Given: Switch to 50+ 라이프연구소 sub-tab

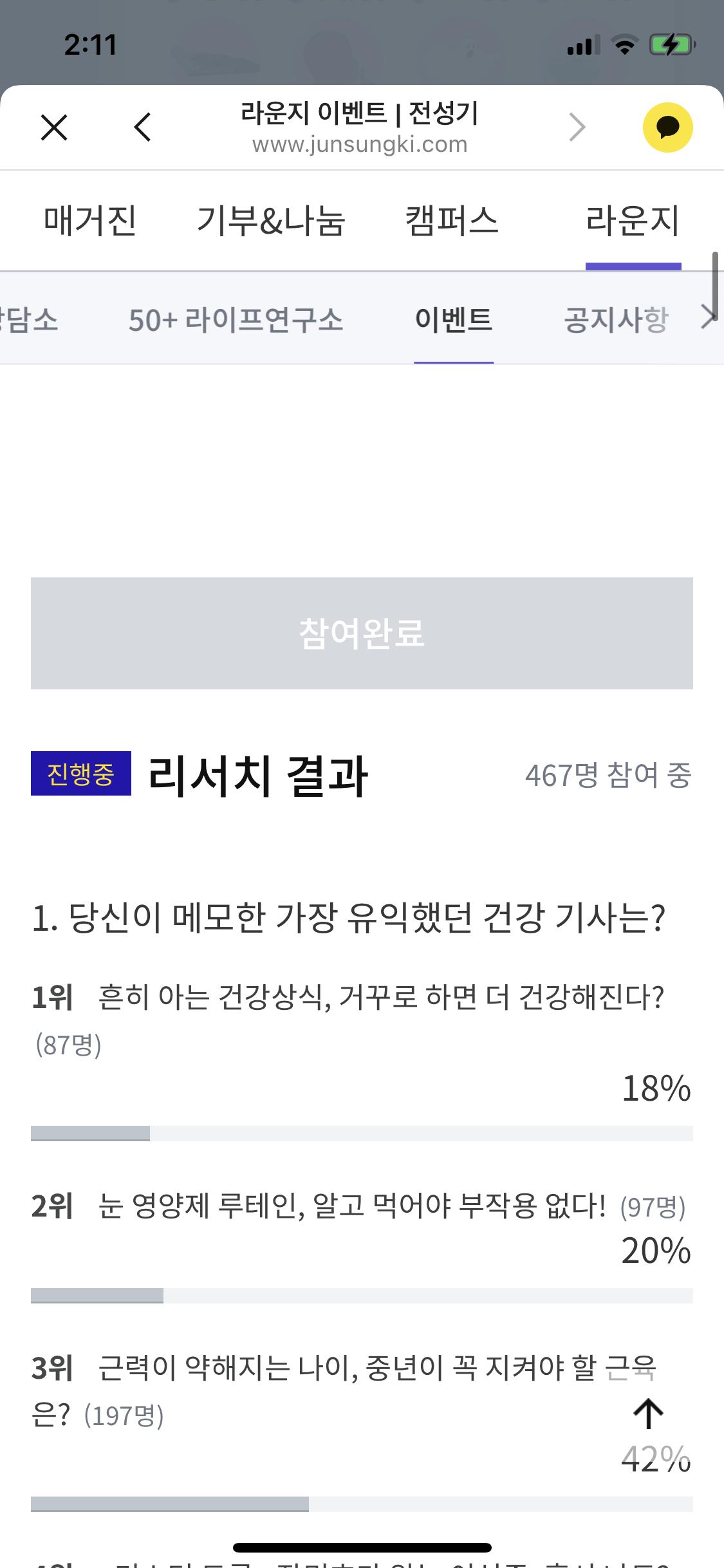Looking at the screenshot, I should (x=236, y=320).
